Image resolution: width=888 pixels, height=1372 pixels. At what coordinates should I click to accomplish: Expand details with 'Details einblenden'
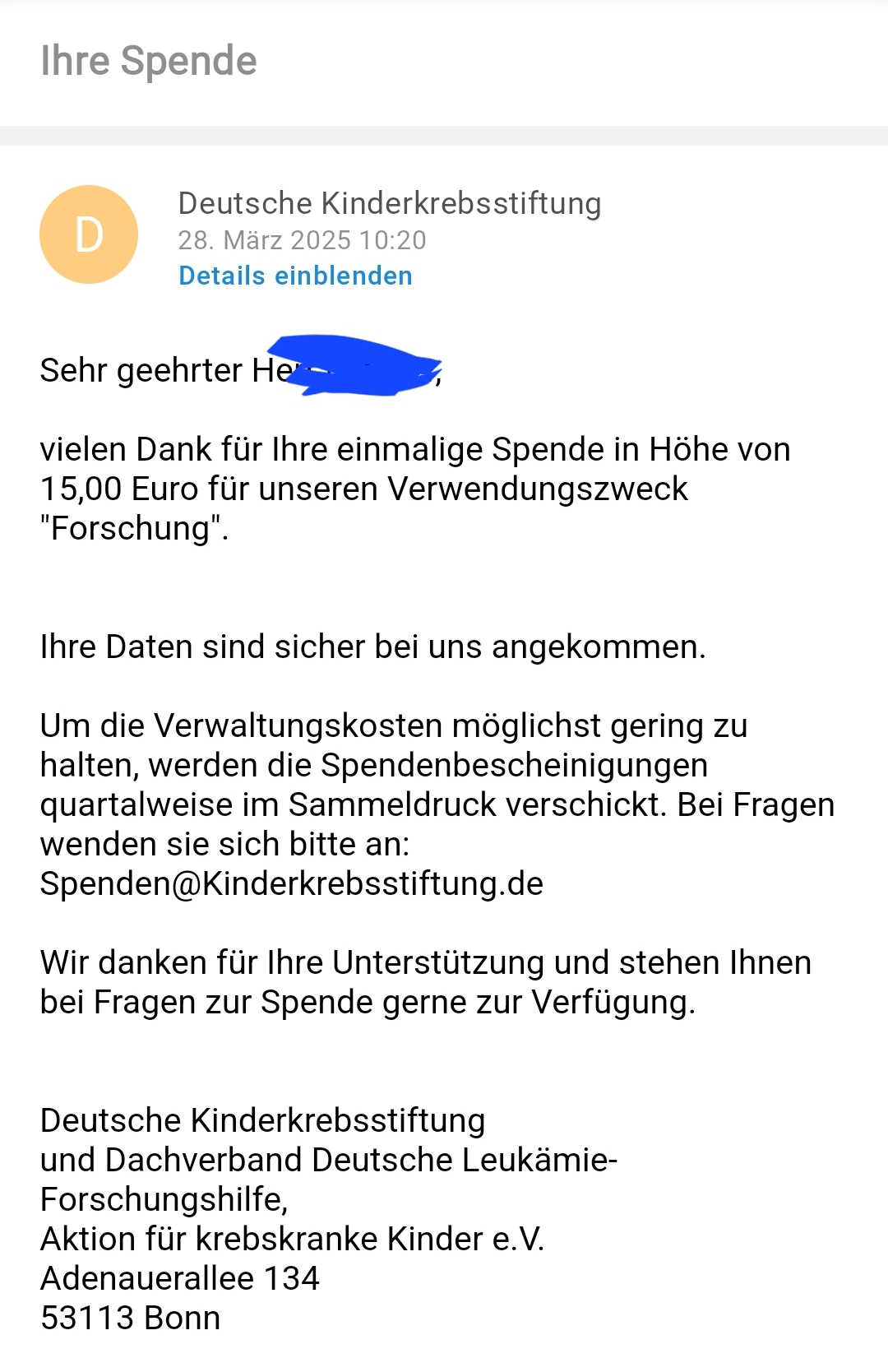click(295, 276)
